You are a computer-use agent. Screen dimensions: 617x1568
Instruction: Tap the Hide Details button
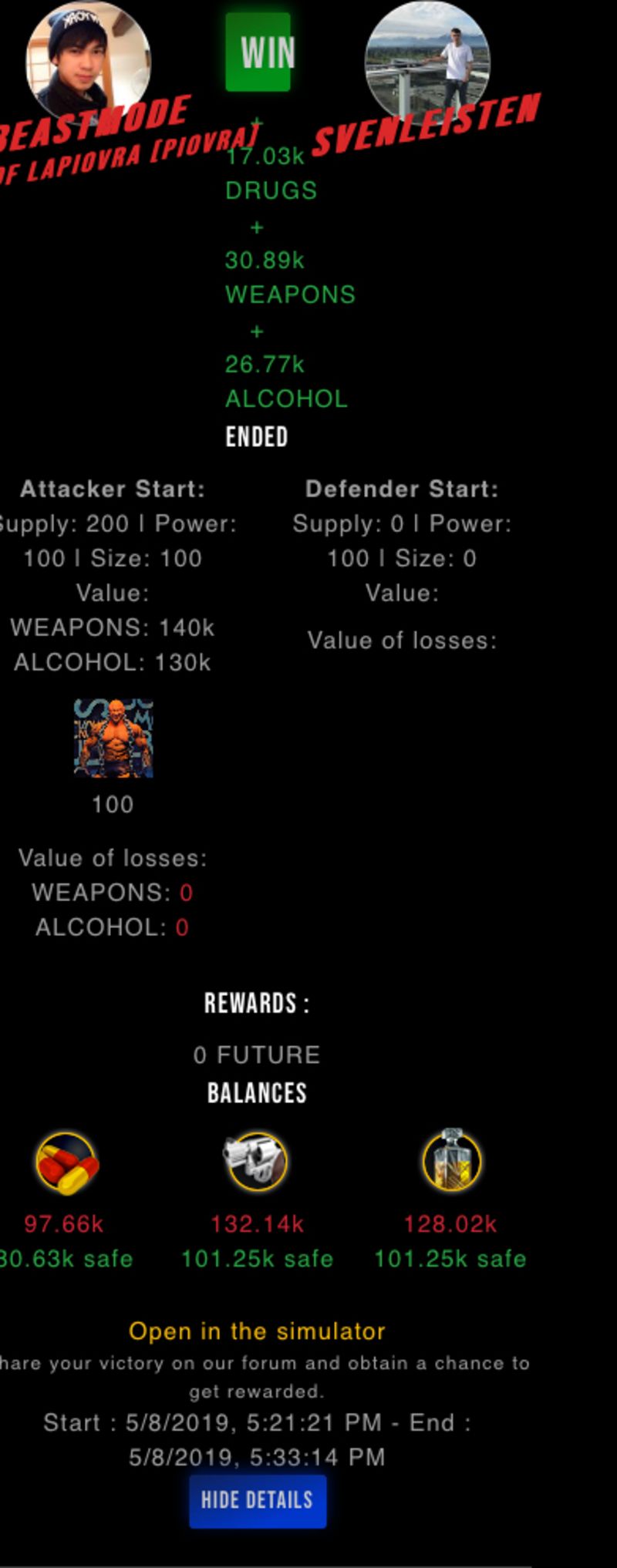pyautogui.click(x=258, y=1500)
